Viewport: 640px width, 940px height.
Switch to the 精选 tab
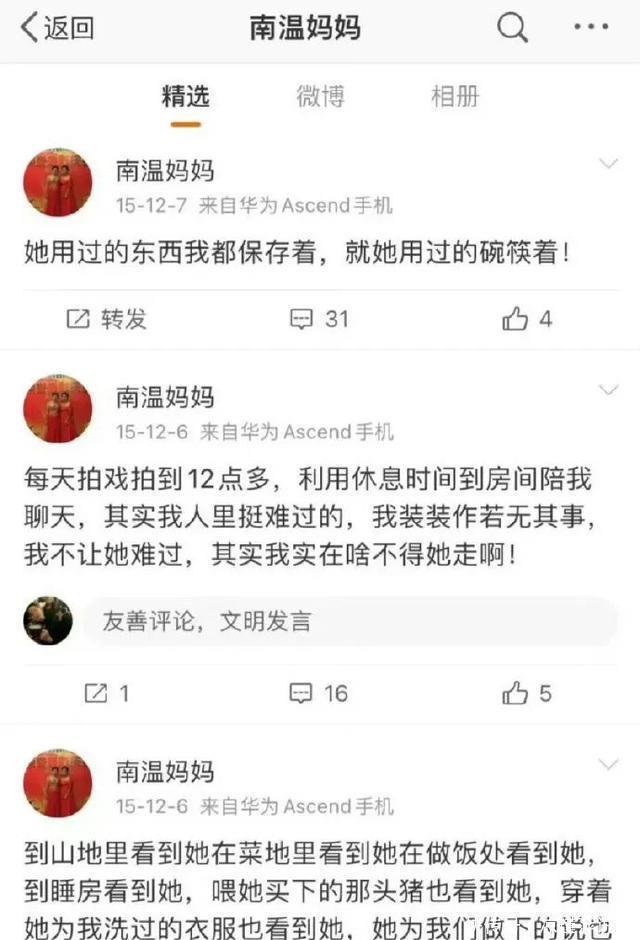click(x=186, y=97)
